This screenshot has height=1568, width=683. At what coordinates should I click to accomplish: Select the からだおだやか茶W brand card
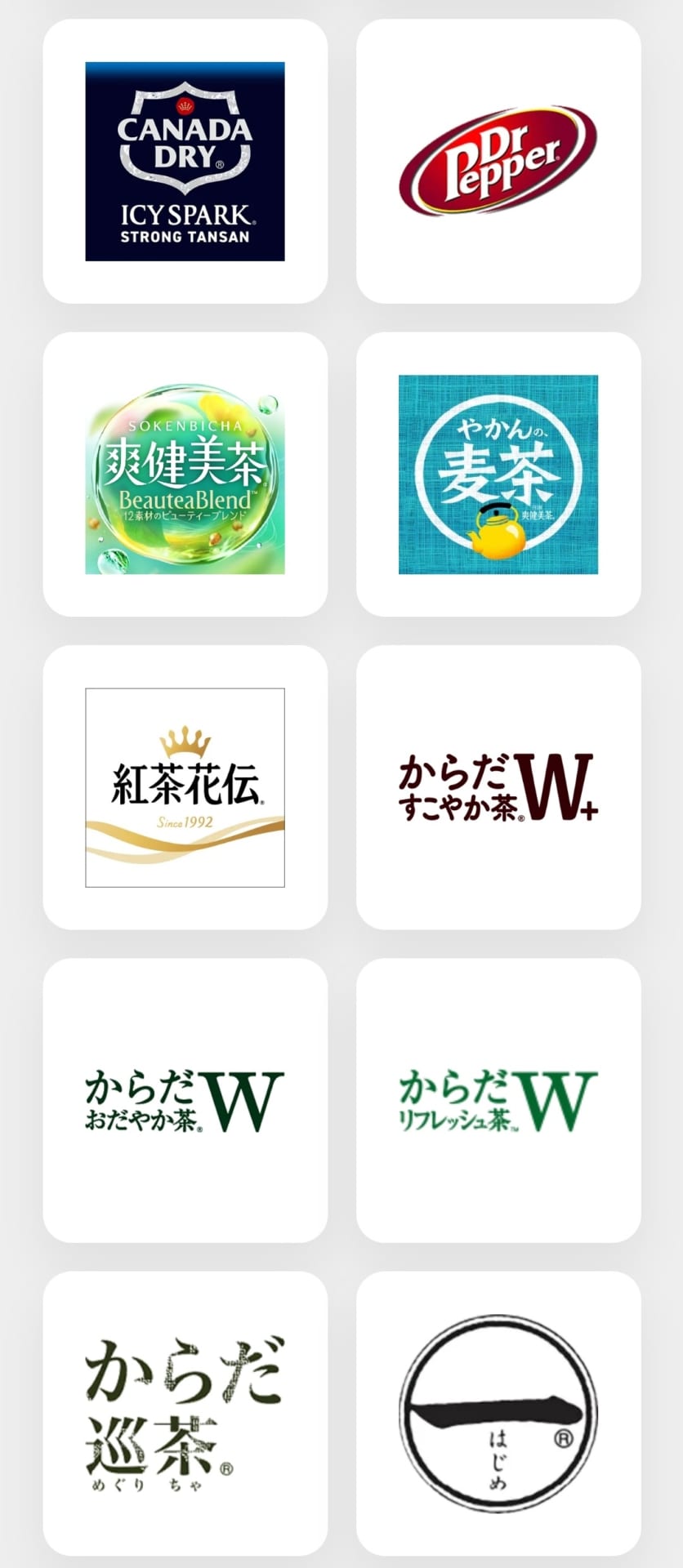tap(185, 1100)
